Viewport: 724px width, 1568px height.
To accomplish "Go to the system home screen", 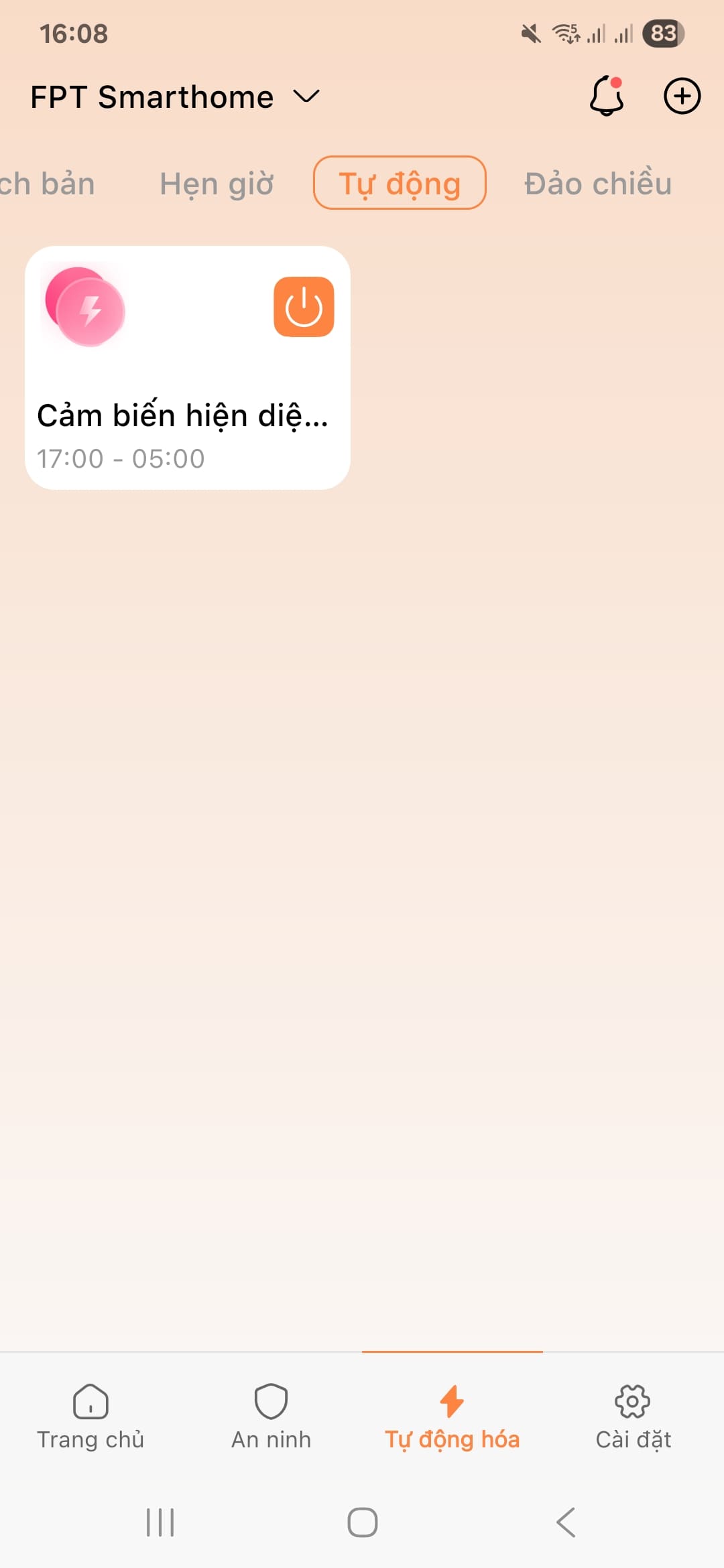I will tap(362, 1522).
